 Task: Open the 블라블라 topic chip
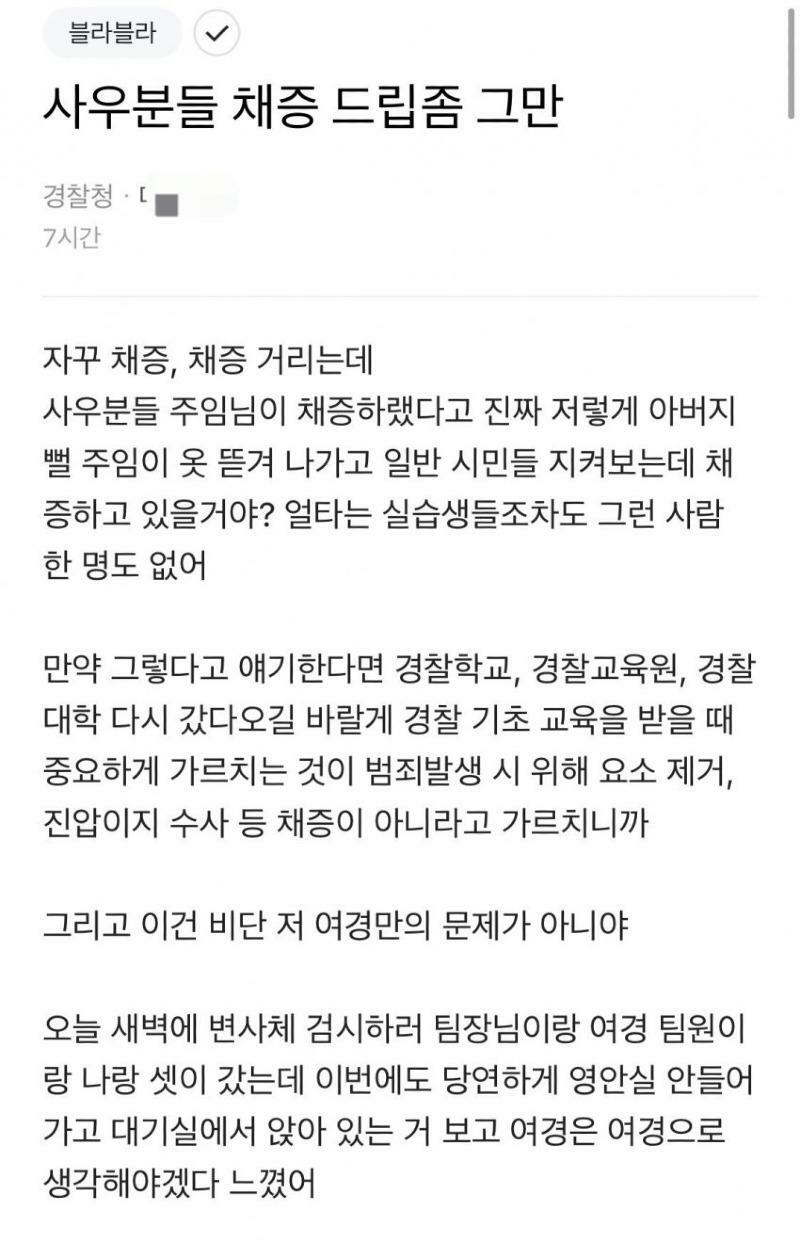click(x=112, y=35)
